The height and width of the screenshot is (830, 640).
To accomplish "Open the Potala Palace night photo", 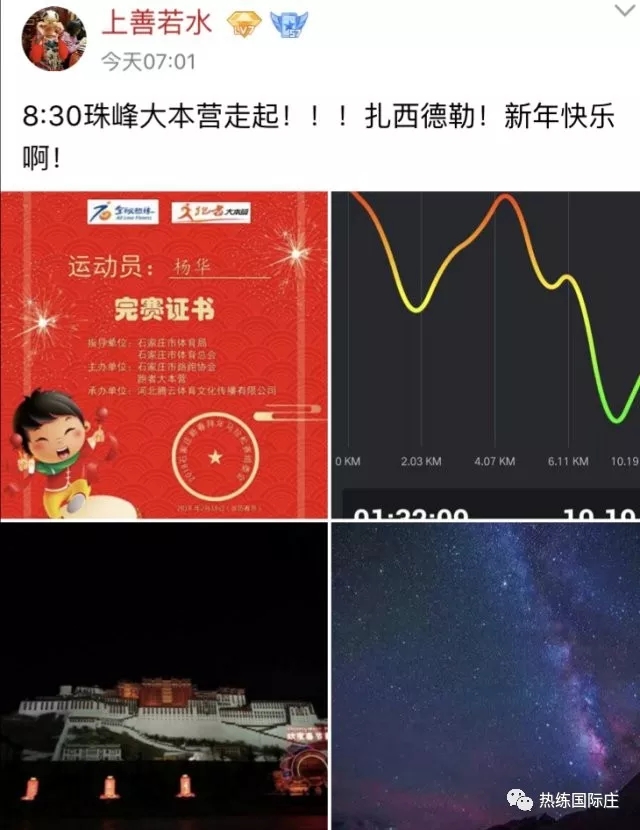I will point(163,676).
